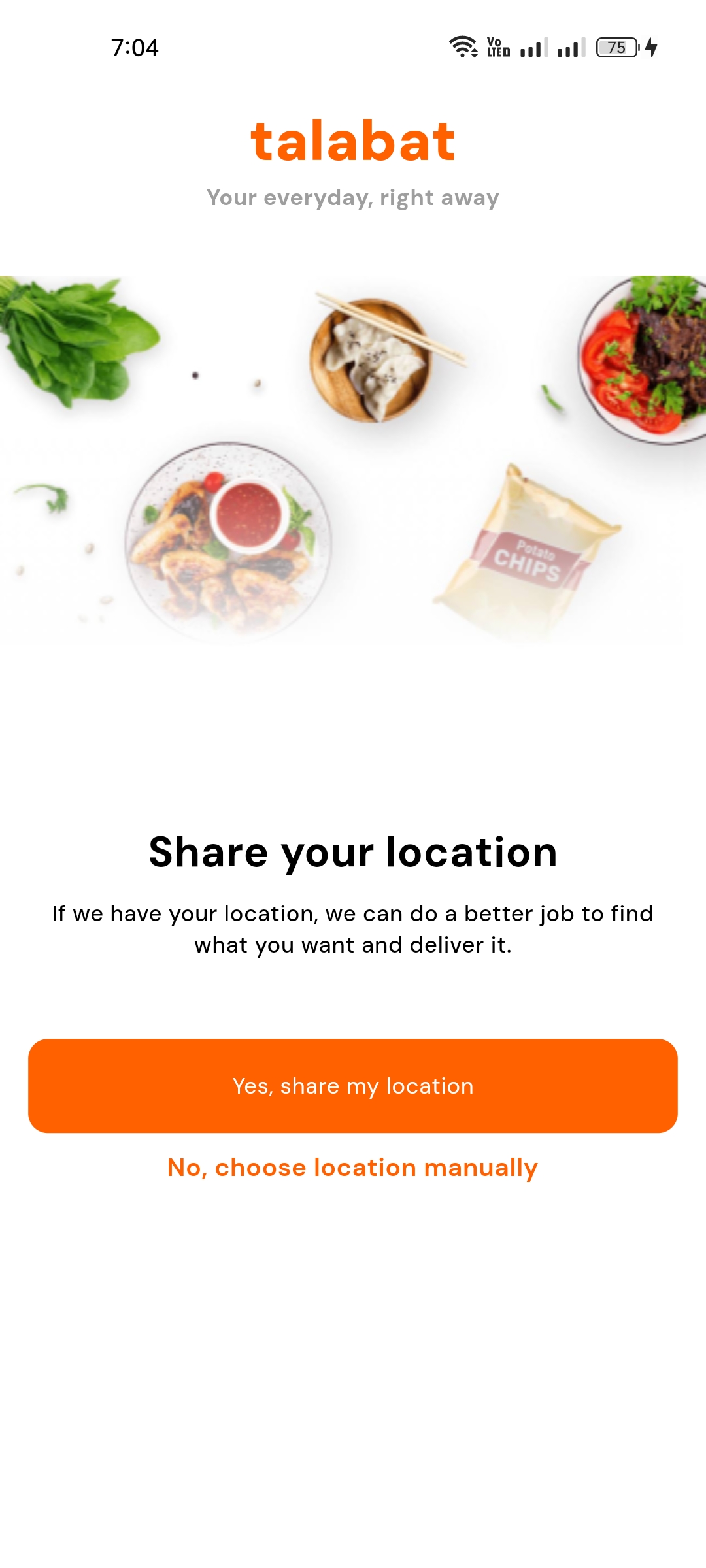The width and height of the screenshot is (706, 1568).
Task: Tap 'Yes, share my location' button
Action: coord(353,1086)
